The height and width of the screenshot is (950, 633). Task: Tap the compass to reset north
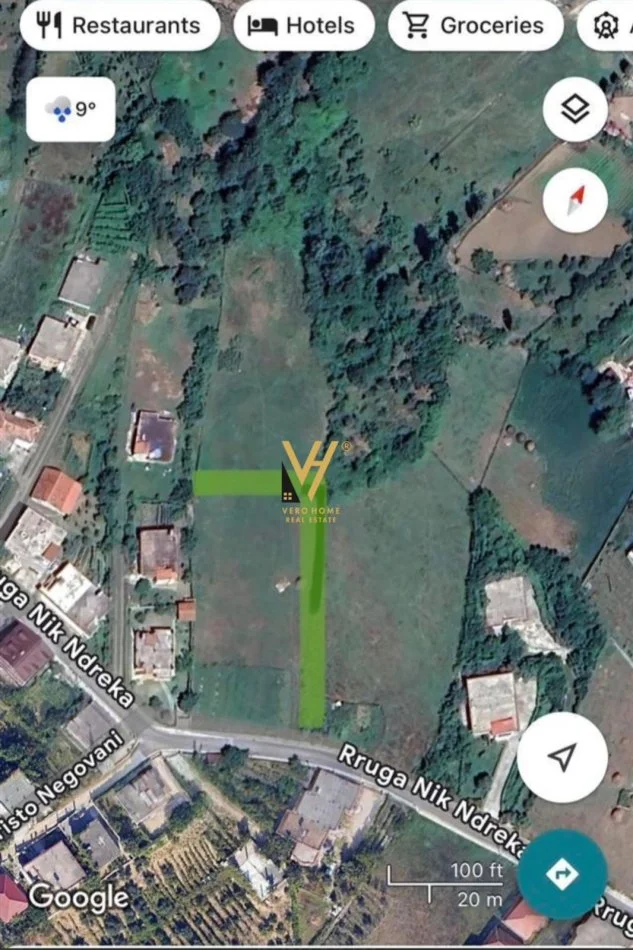pos(575,200)
